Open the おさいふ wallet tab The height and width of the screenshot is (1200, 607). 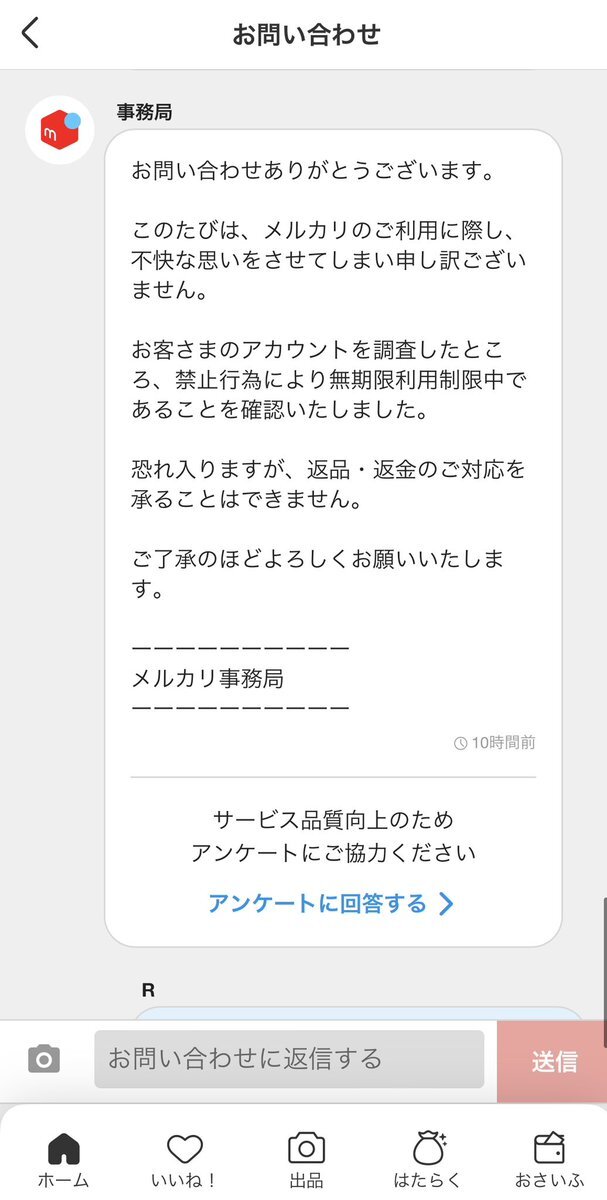pyautogui.click(x=550, y=1160)
